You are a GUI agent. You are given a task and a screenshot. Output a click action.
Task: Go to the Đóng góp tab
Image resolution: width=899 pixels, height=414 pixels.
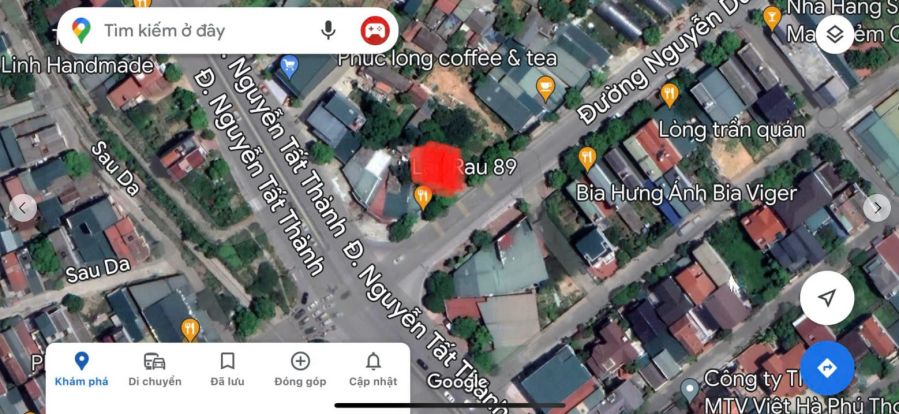click(300, 369)
